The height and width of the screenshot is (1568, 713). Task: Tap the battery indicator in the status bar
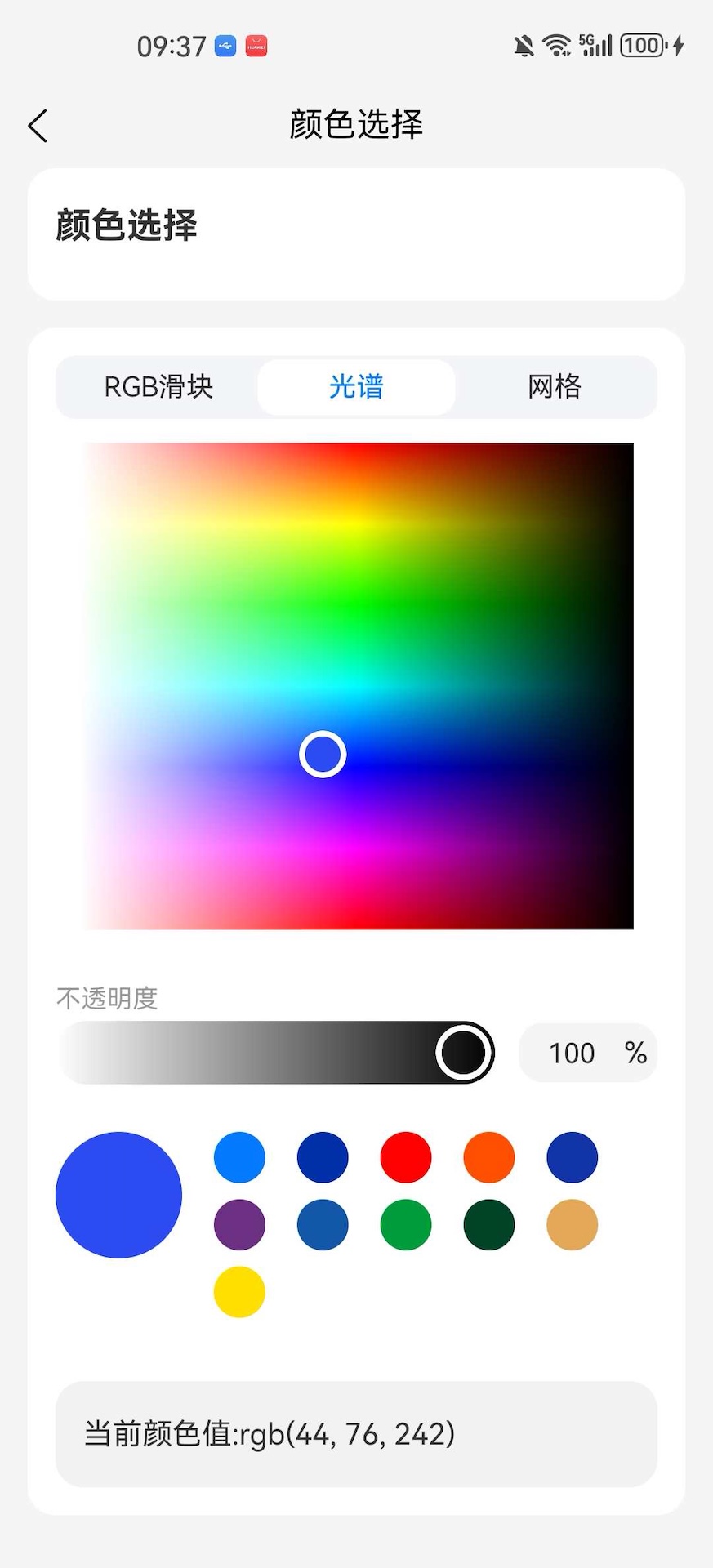pyautogui.click(x=643, y=45)
